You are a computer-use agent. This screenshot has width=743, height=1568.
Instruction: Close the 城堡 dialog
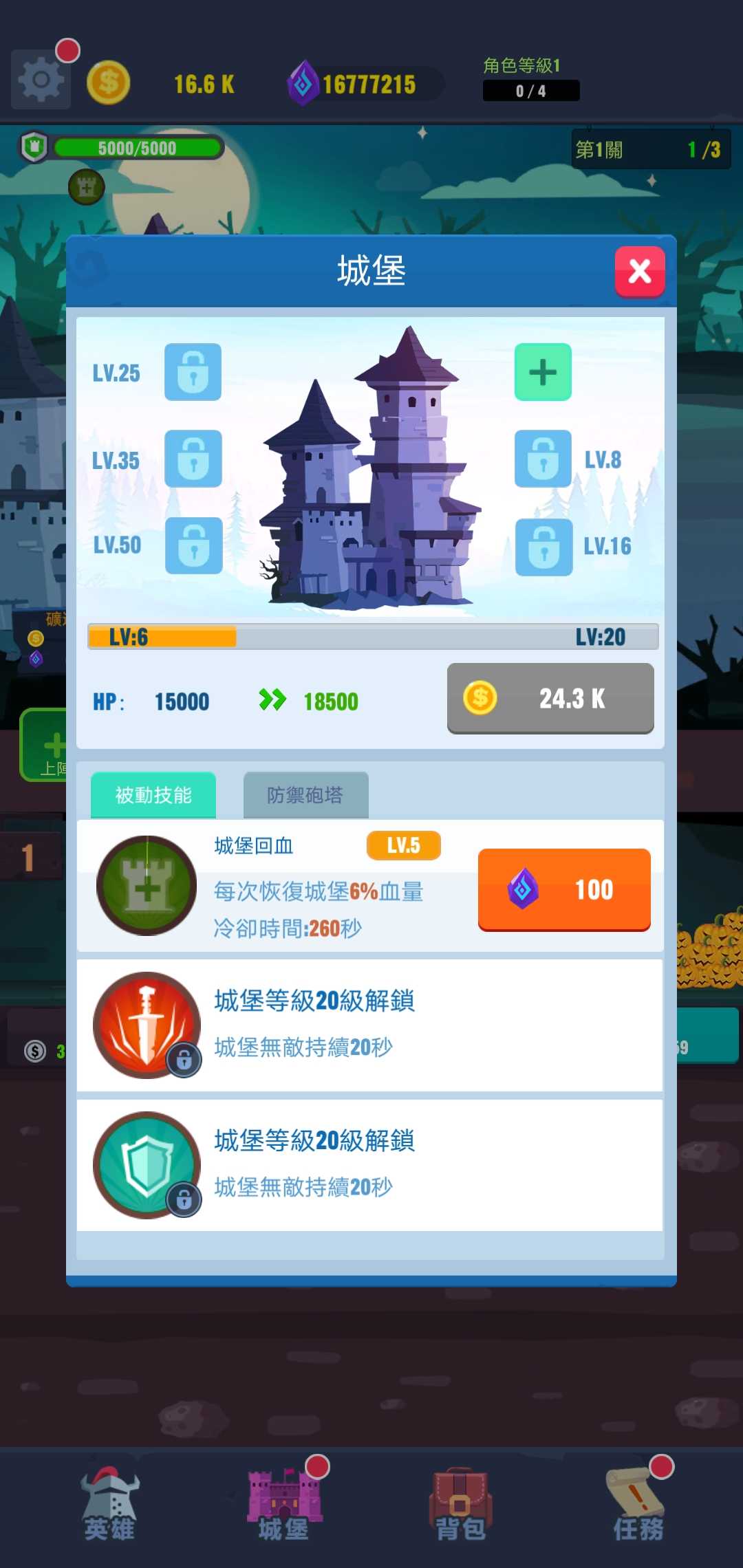[639, 272]
